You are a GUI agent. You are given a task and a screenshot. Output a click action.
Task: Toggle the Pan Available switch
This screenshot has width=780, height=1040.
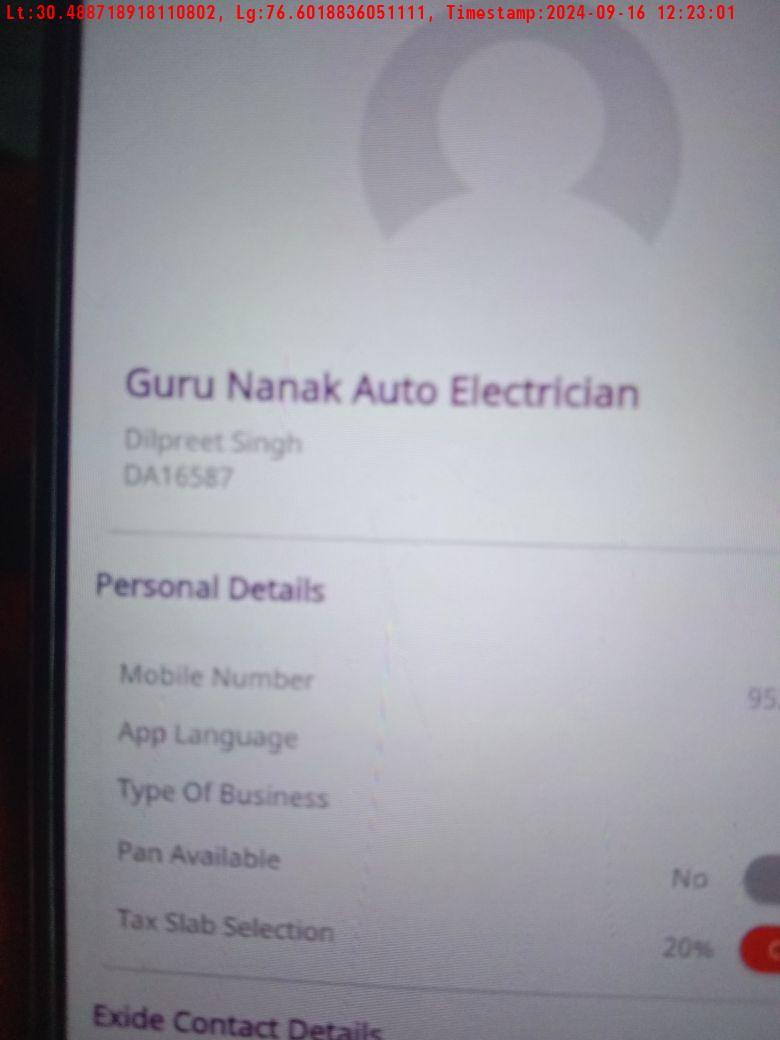click(763, 880)
